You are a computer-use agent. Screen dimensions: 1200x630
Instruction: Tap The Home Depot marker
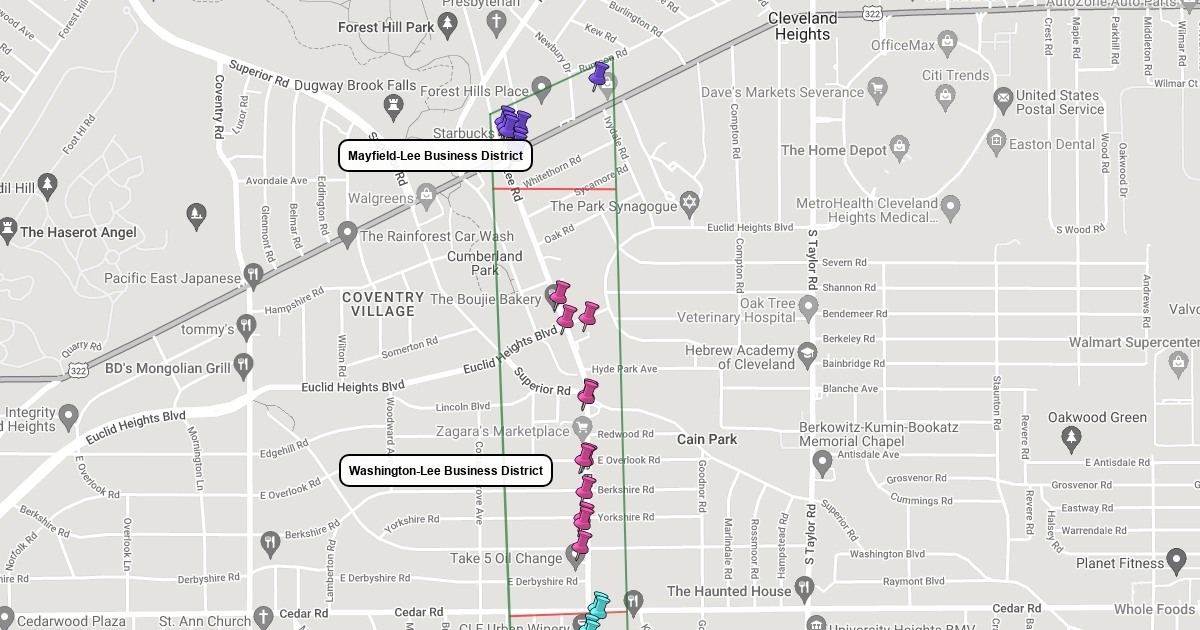[x=900, y=148]
